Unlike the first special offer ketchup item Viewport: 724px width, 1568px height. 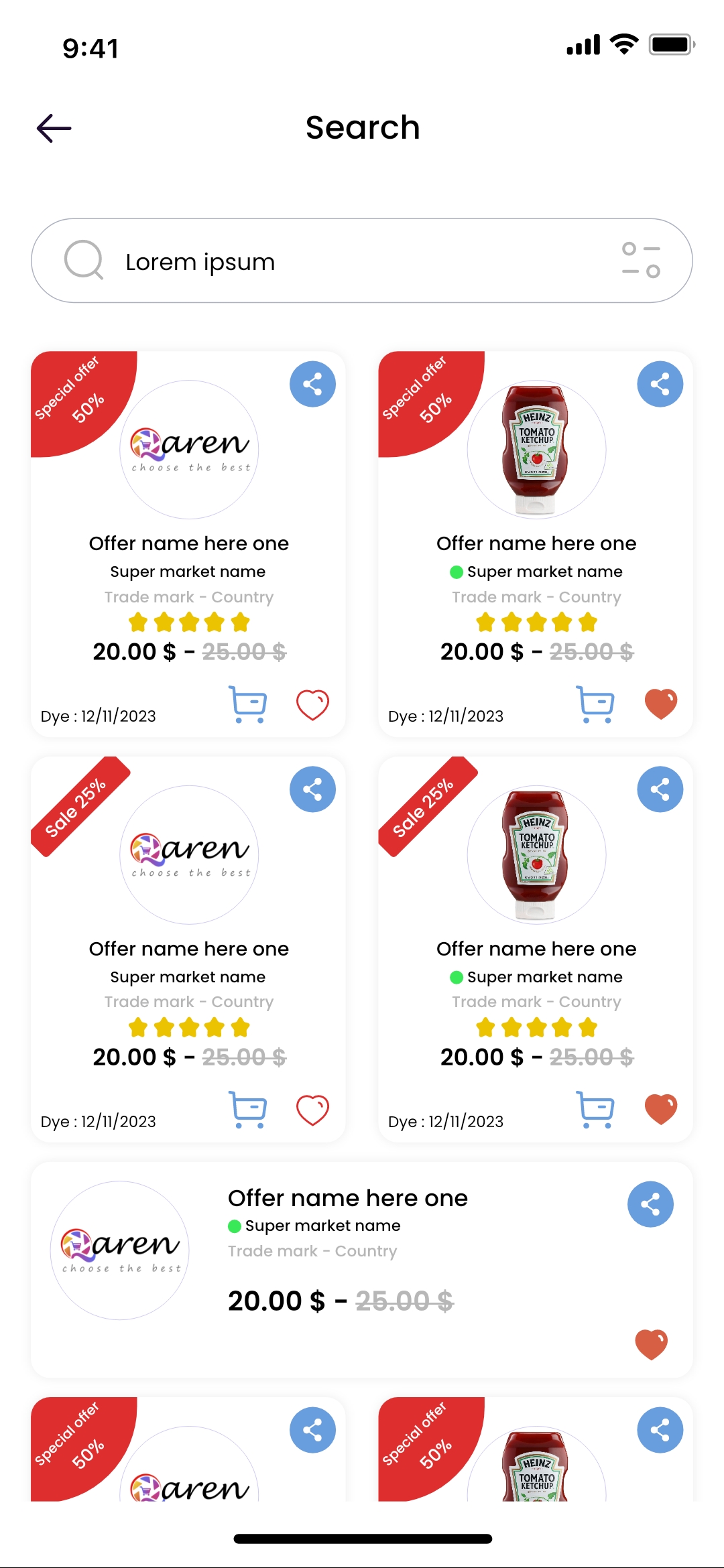pyautogui.click(x=660, y=704)
